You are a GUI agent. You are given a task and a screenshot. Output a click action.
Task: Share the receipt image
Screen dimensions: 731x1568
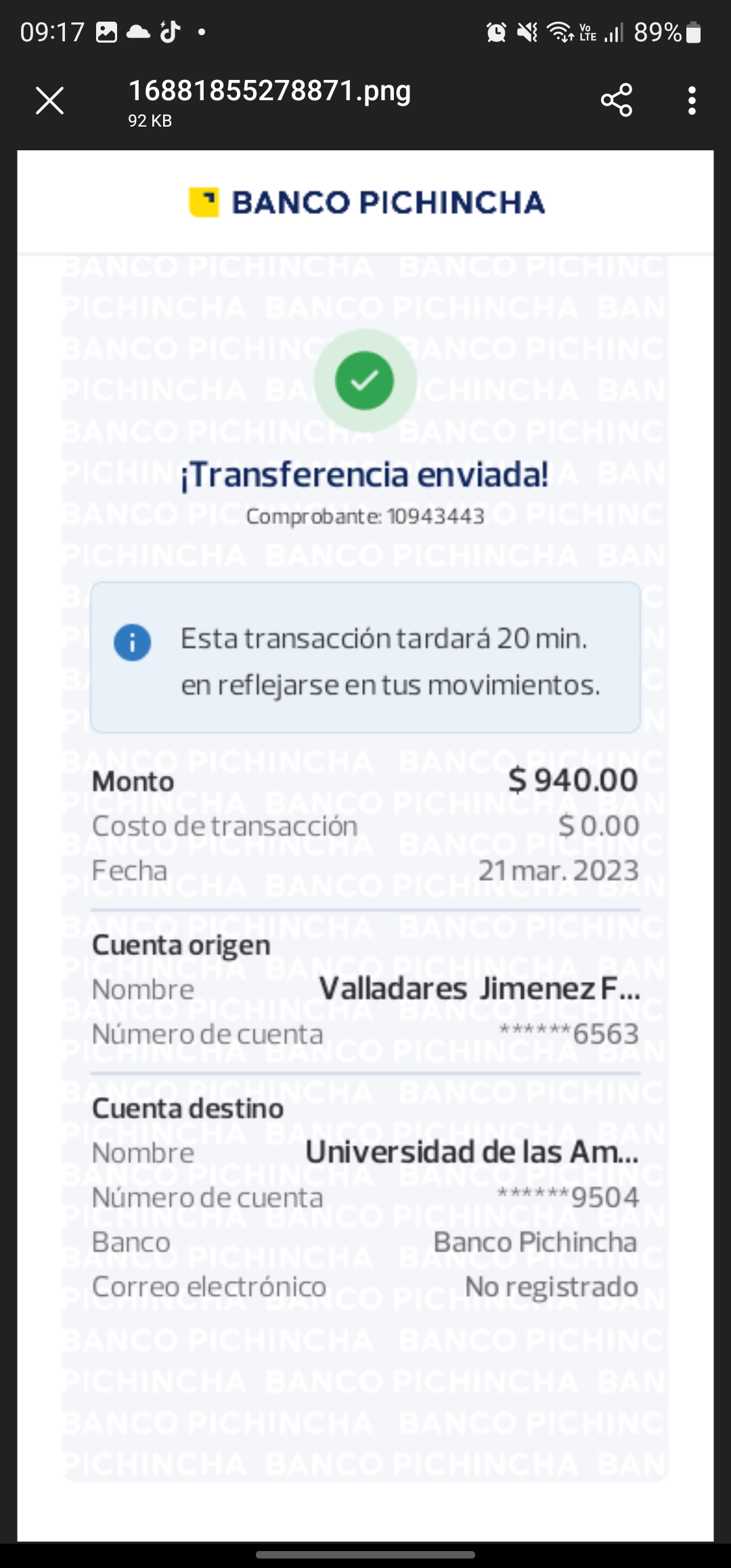616,101
